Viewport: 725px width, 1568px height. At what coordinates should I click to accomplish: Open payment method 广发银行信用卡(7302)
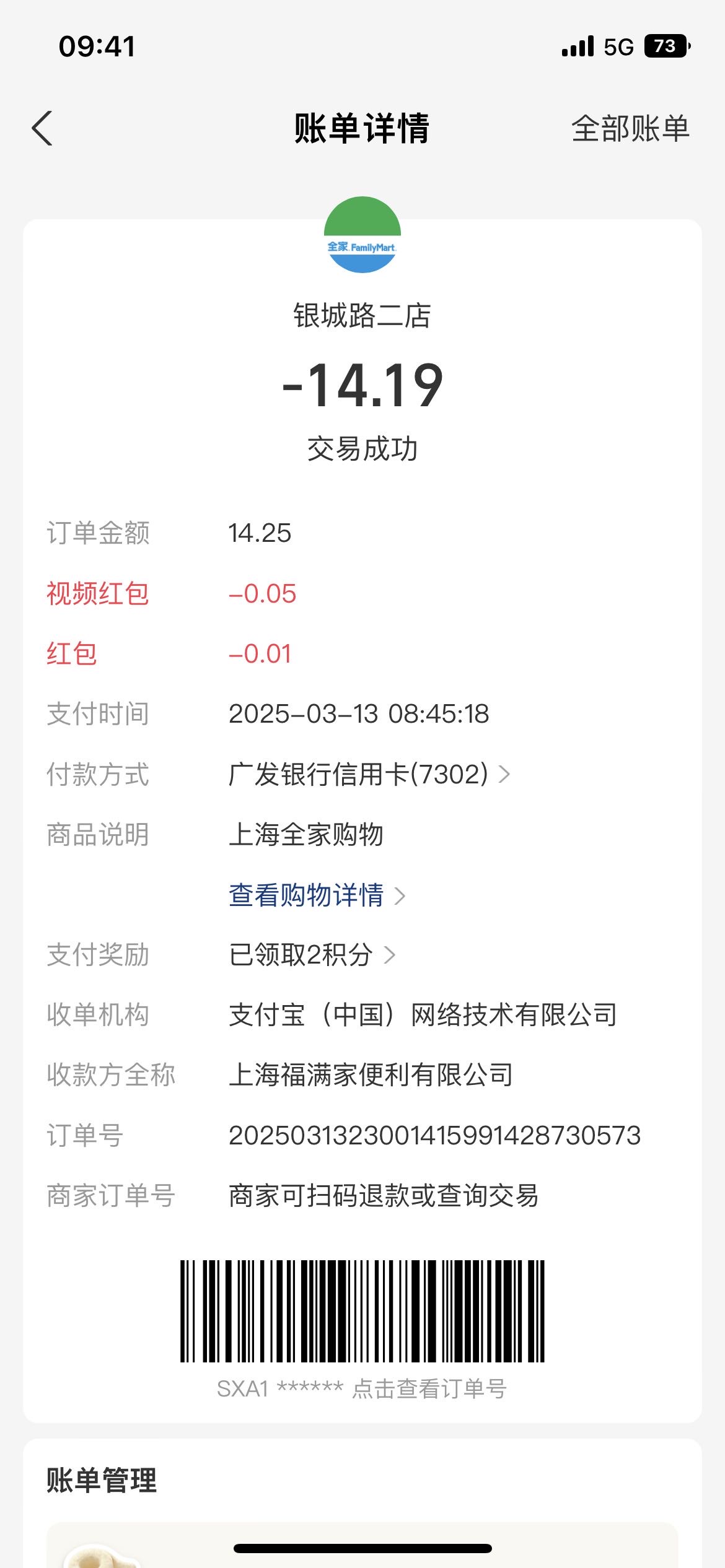(x=369, y=774)
